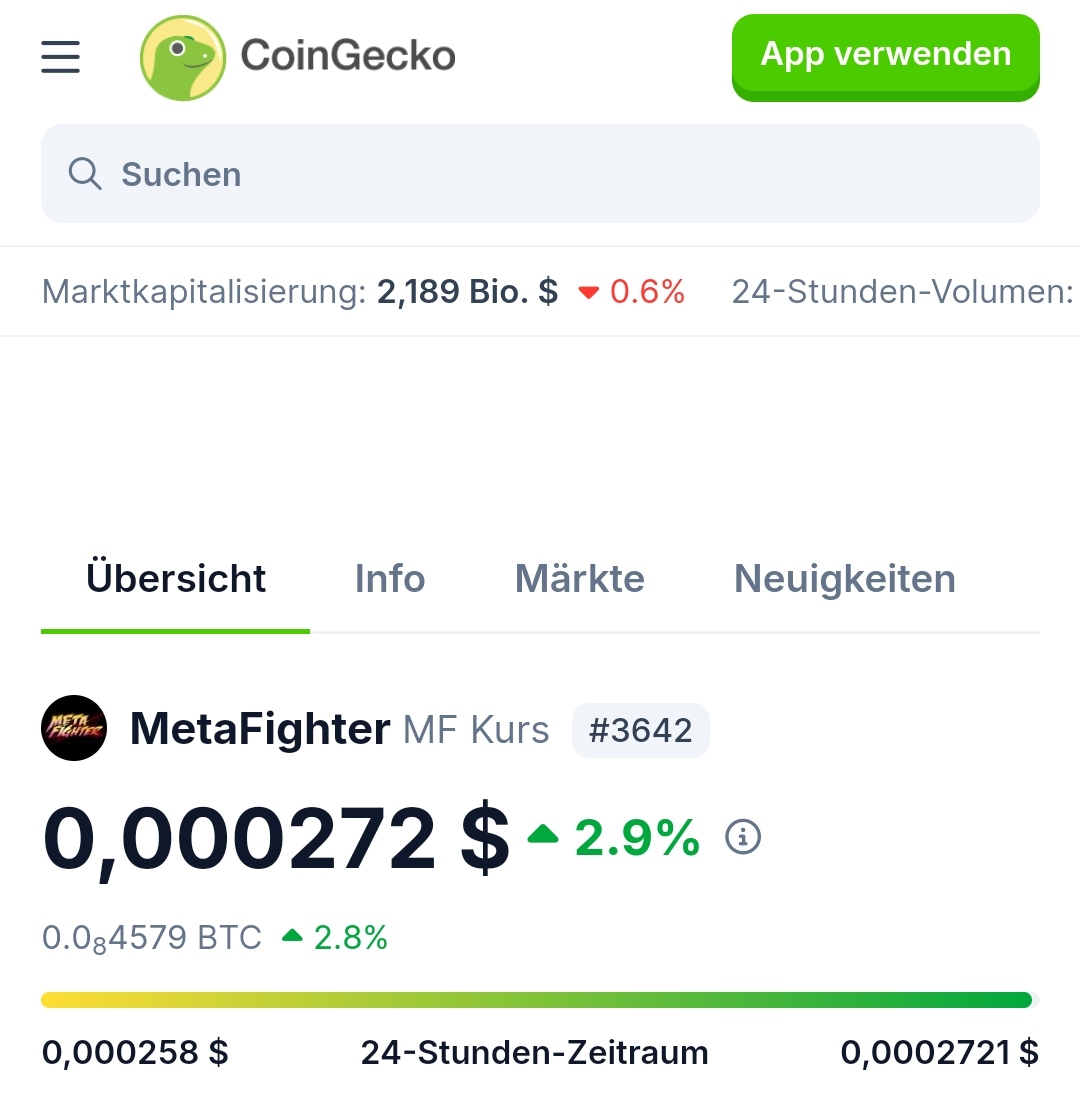Open the hamburger navigation menu
This screenshot has height=1095, width=1080.
click(x=60, y=56)
